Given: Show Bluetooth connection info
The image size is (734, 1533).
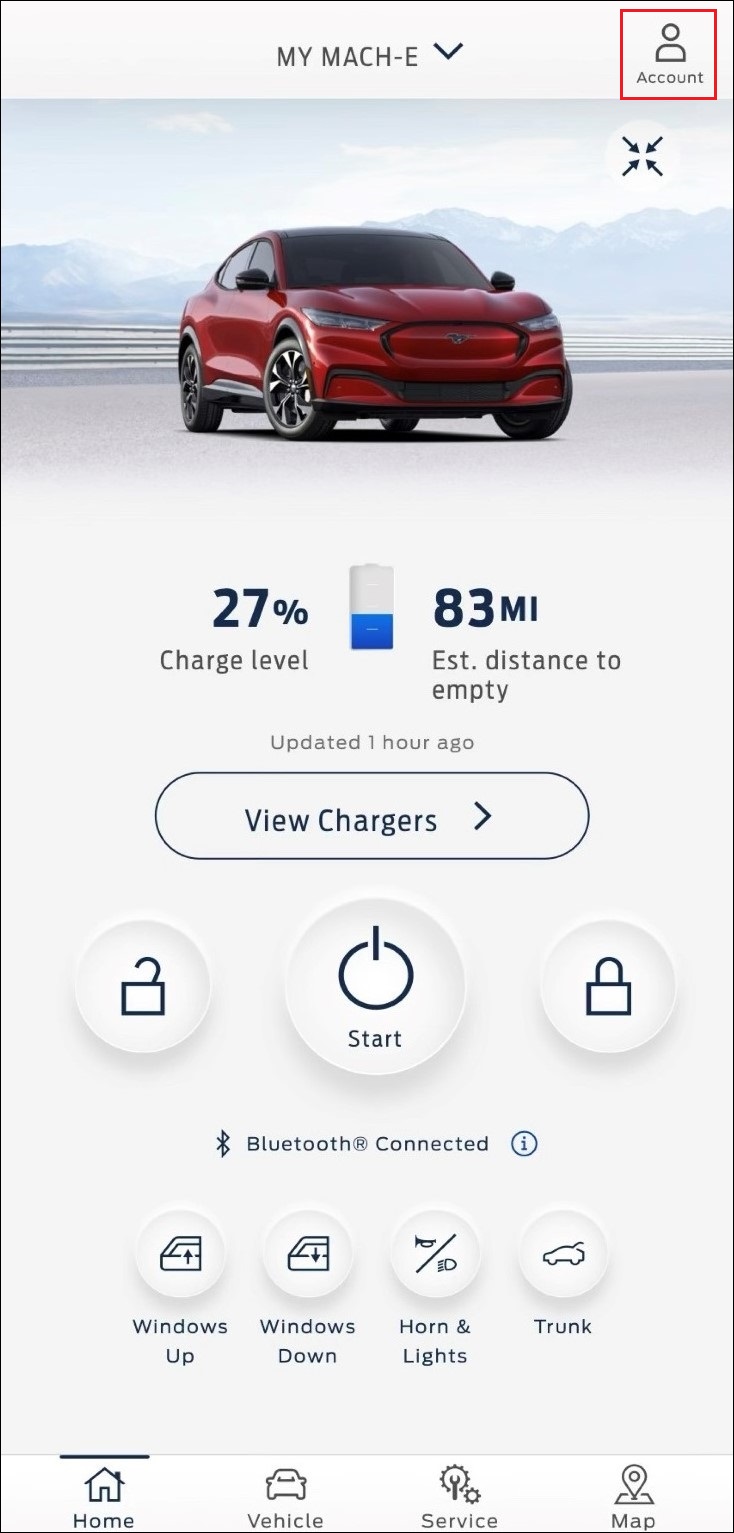Looking at the screenshot, I should 524,1143.
